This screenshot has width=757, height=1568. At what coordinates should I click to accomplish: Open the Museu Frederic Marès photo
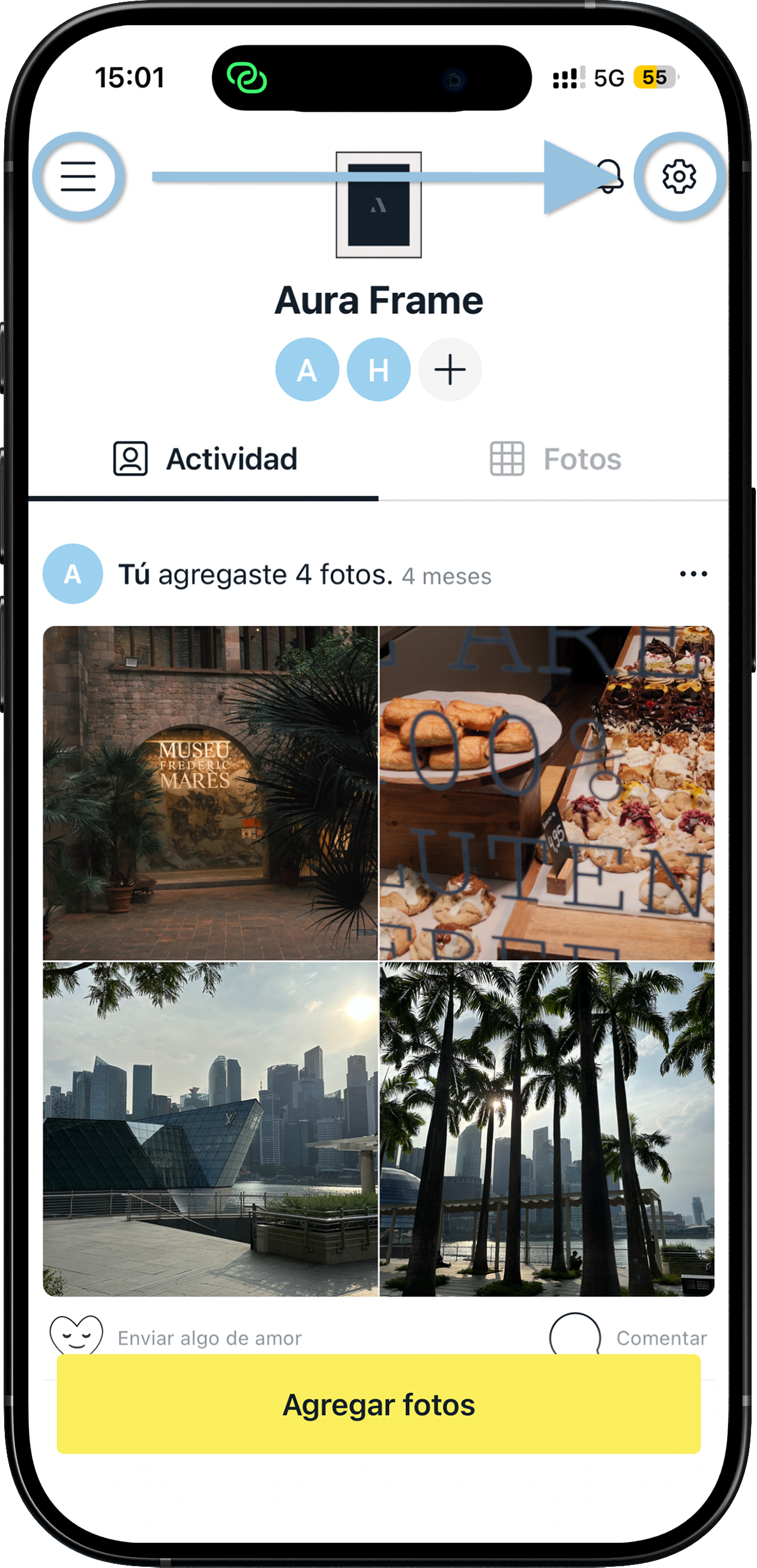210,793
